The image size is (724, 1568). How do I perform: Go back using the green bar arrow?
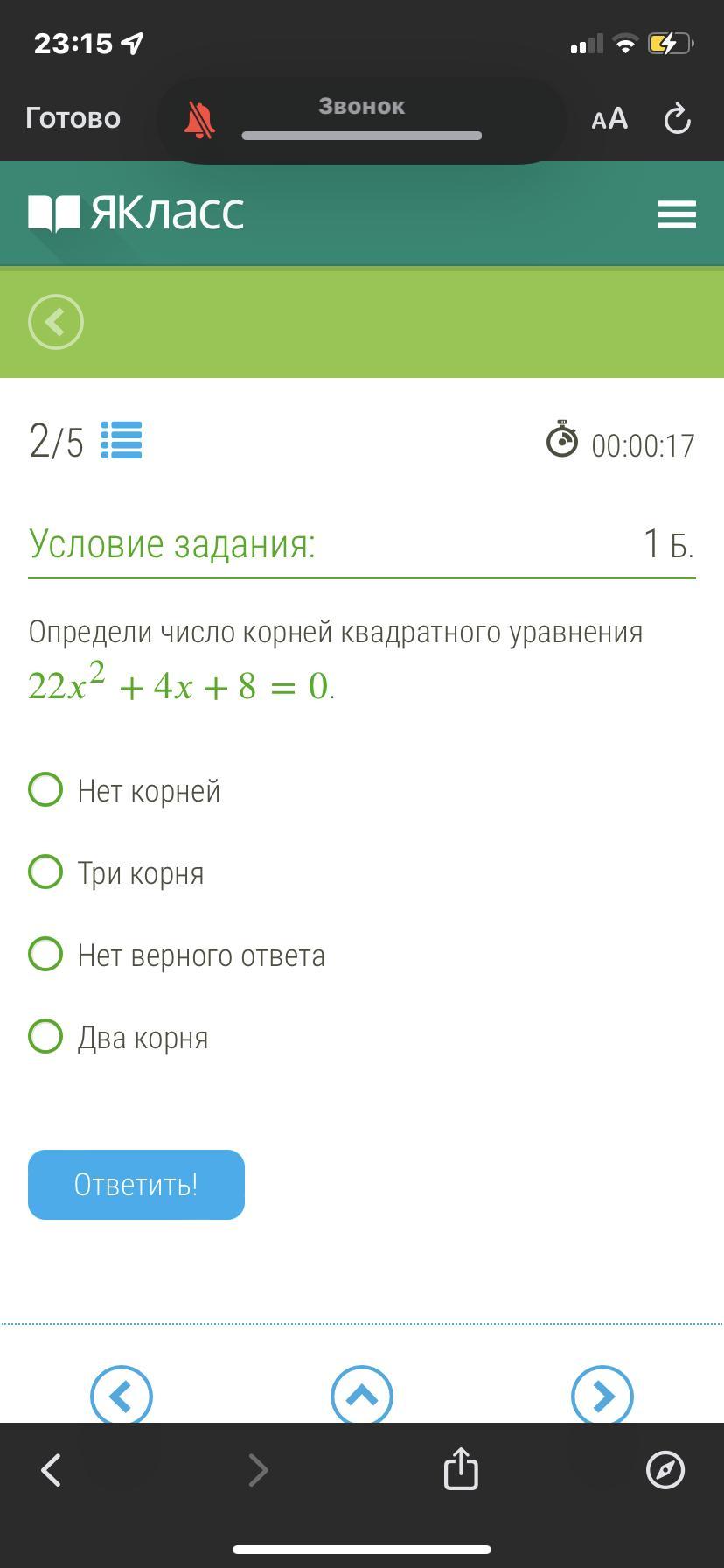pyautogui.click(x=56, y=322)
